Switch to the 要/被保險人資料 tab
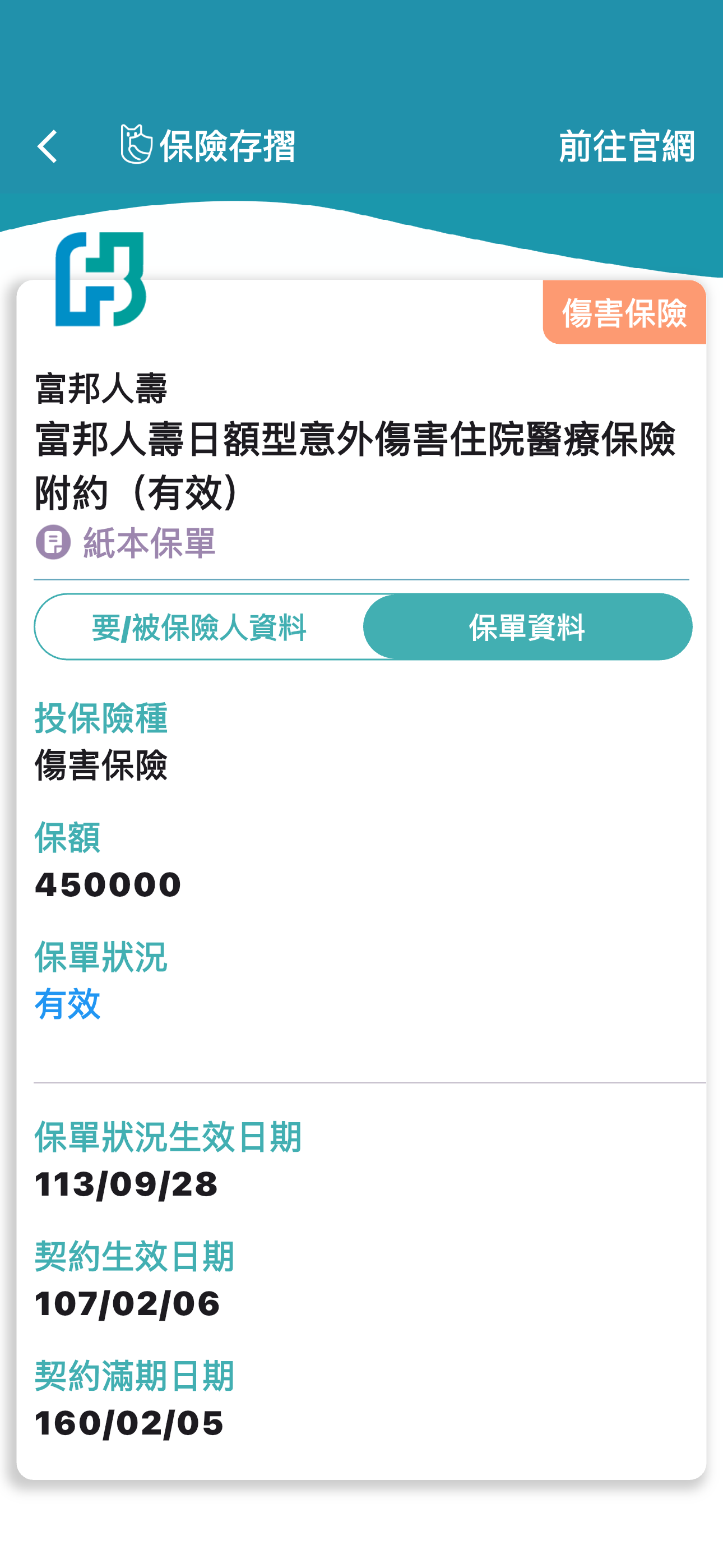 click(199, 627)
